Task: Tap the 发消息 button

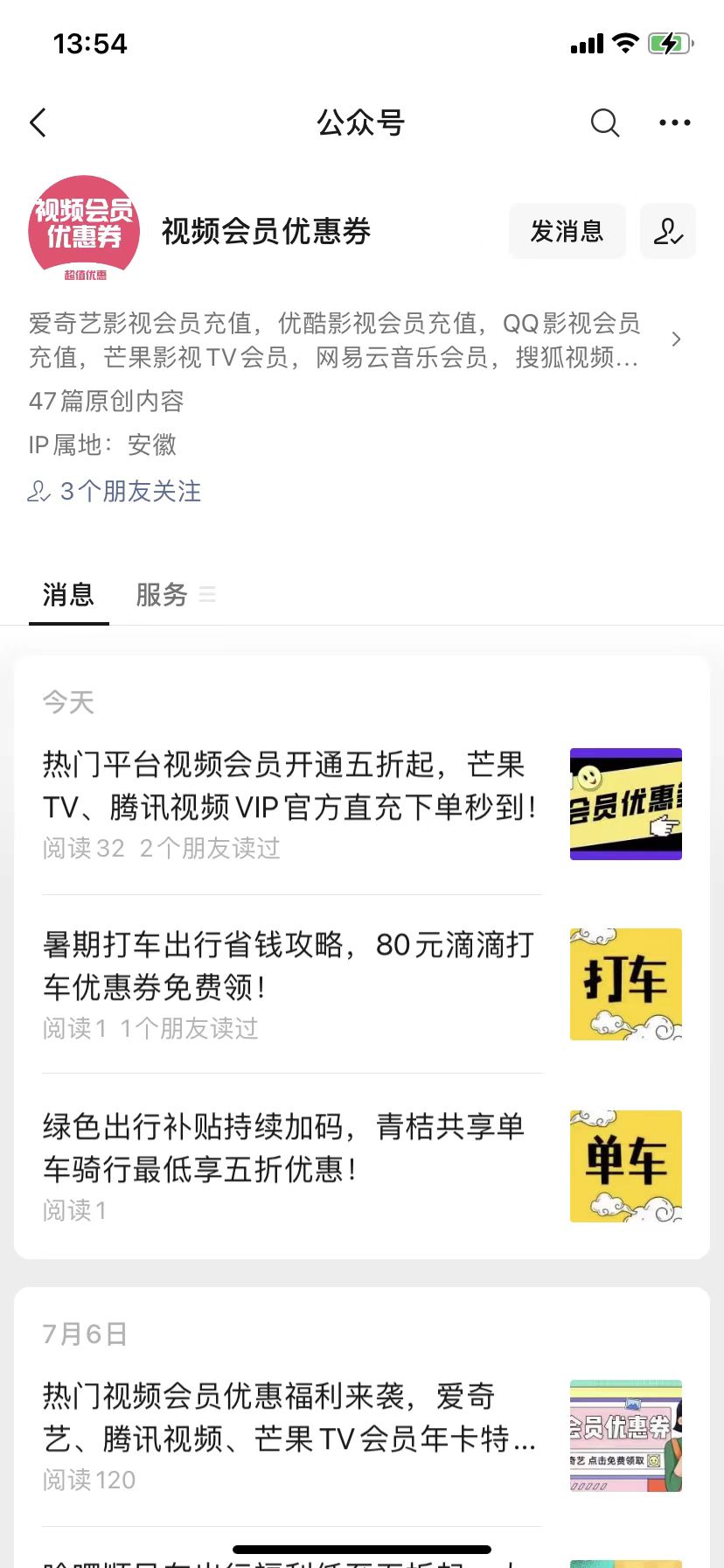Action: tap(567, 231)
